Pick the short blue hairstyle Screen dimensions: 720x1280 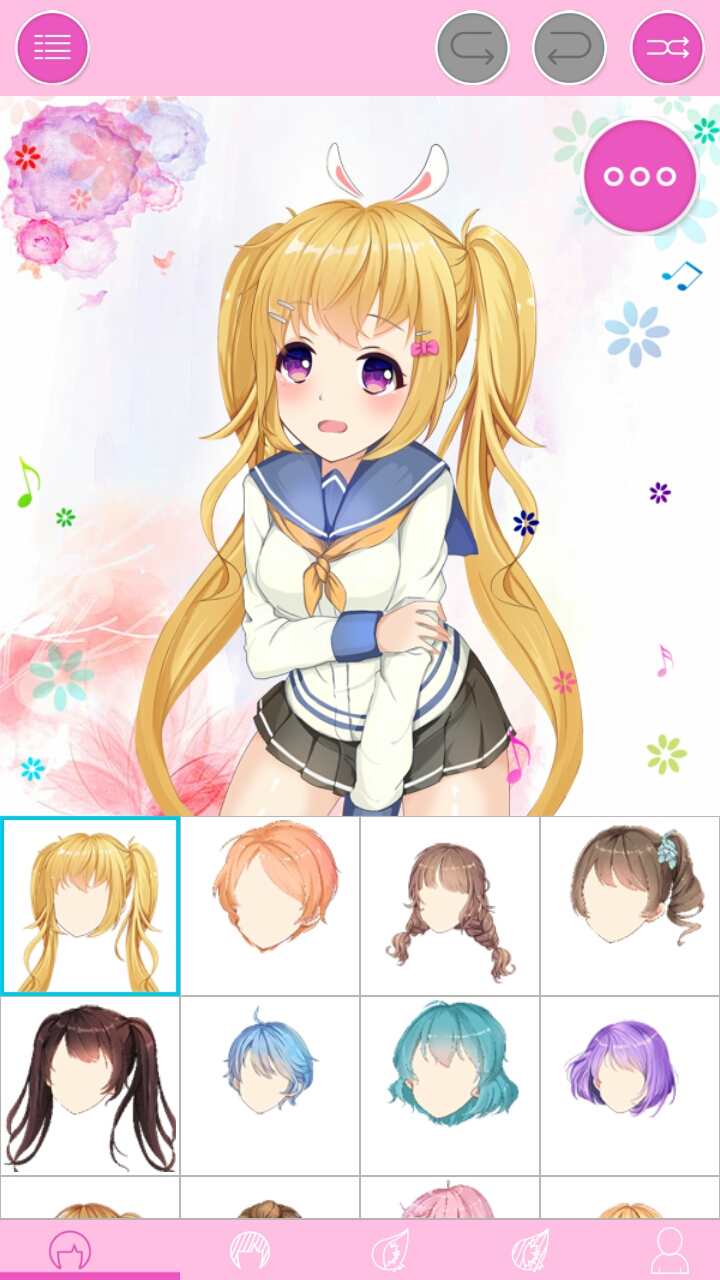270,1086
